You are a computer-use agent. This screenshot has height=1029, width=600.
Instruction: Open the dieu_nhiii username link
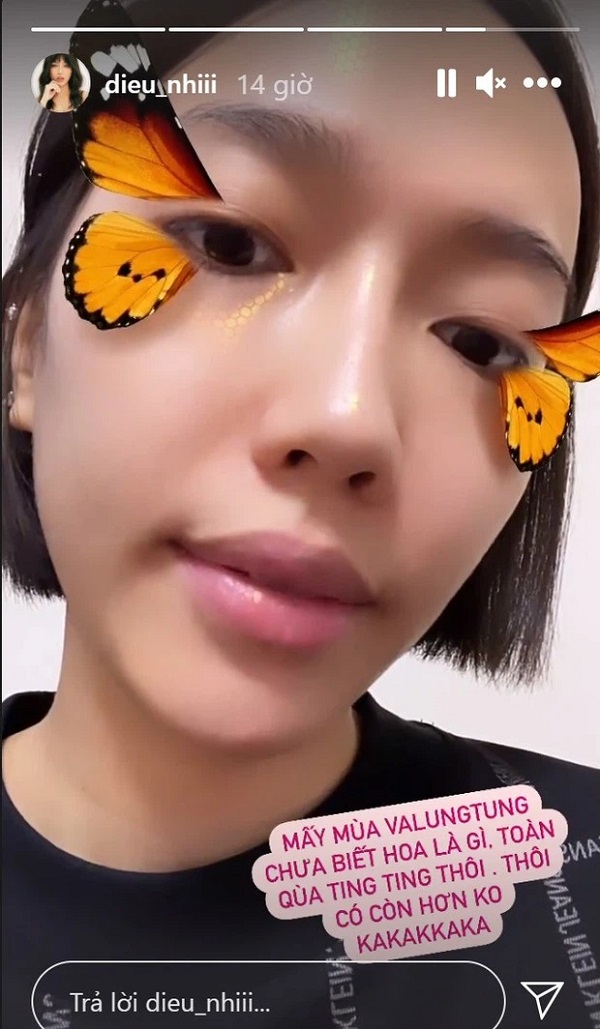point(160,84)
